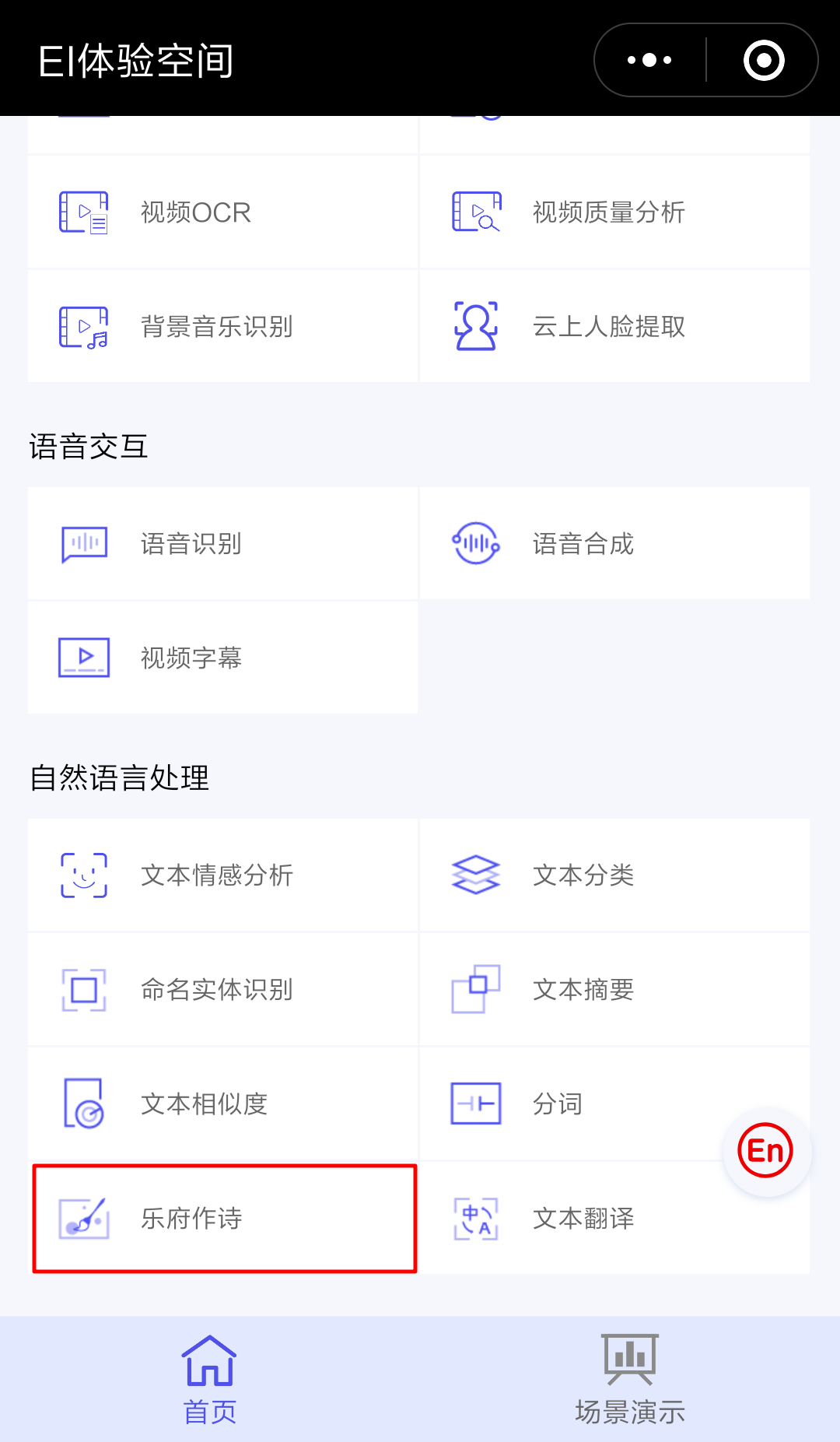
Task: Open 云上人脸提取
Action: (614, 326)
